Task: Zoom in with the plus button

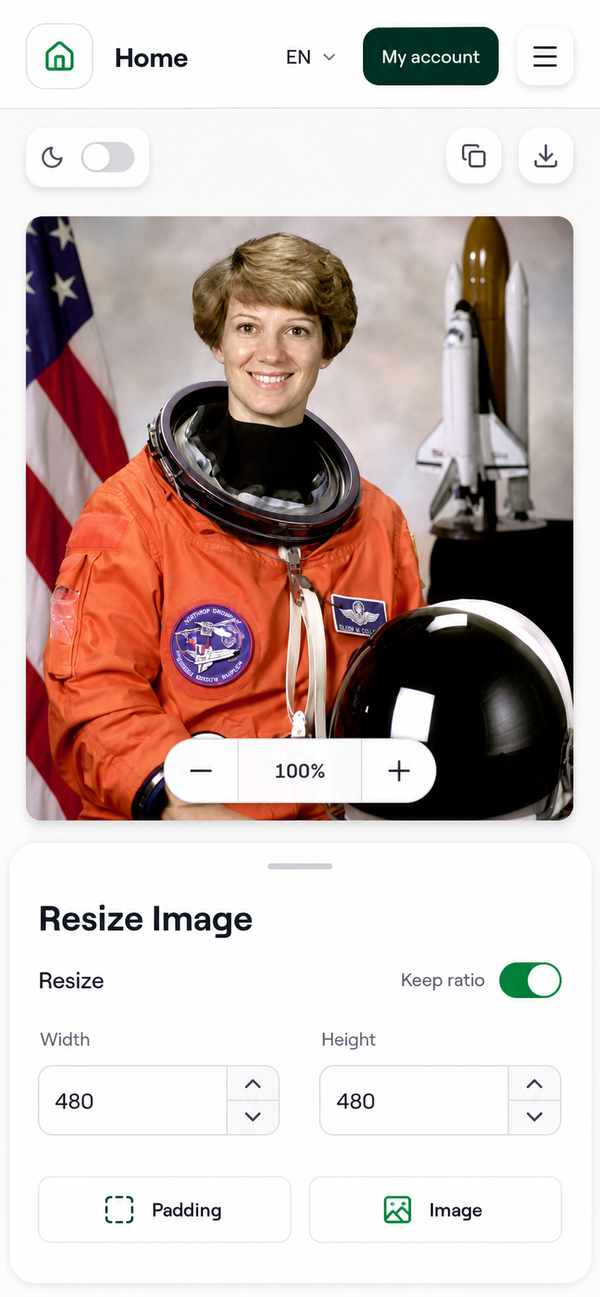Action: [399, 771]
